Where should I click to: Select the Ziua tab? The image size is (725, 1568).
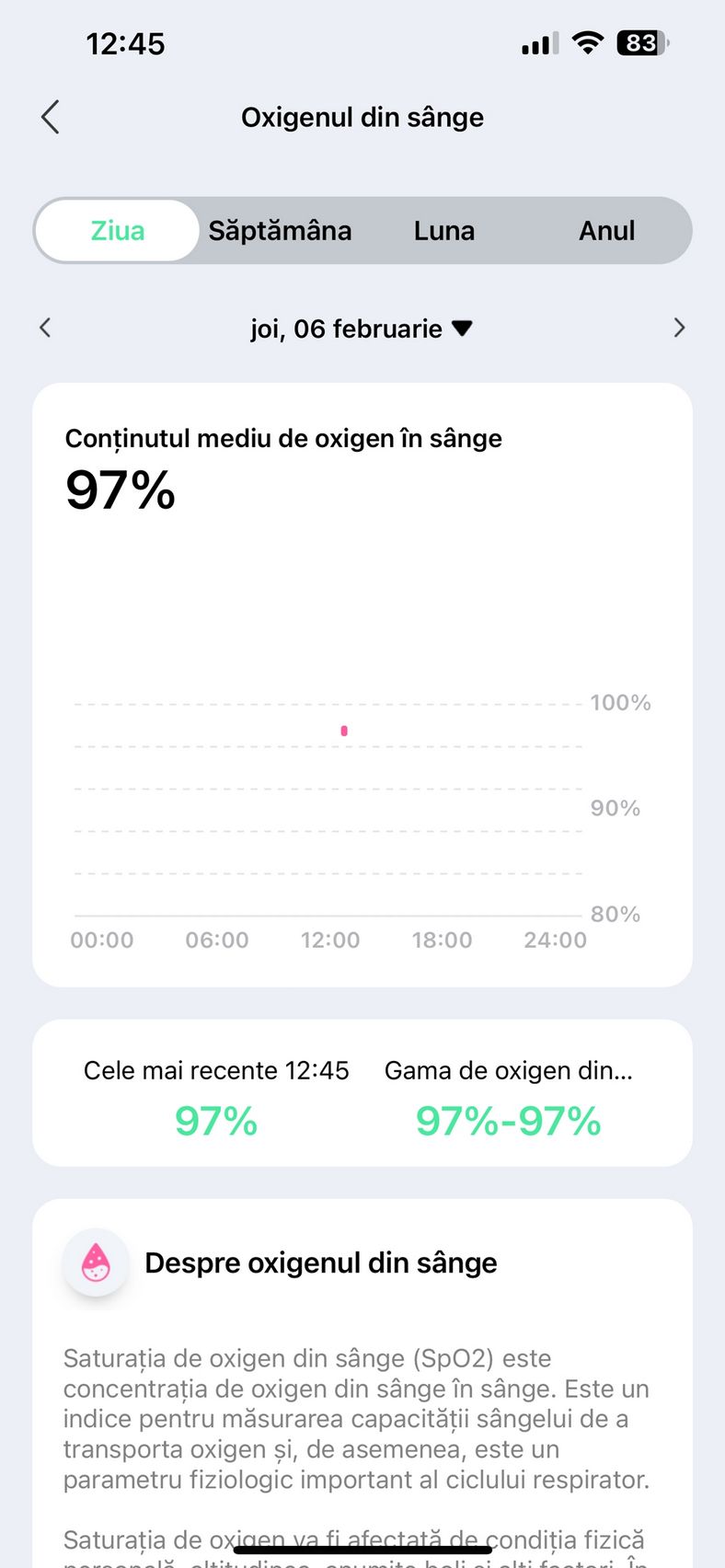click(x=118, y=230)
